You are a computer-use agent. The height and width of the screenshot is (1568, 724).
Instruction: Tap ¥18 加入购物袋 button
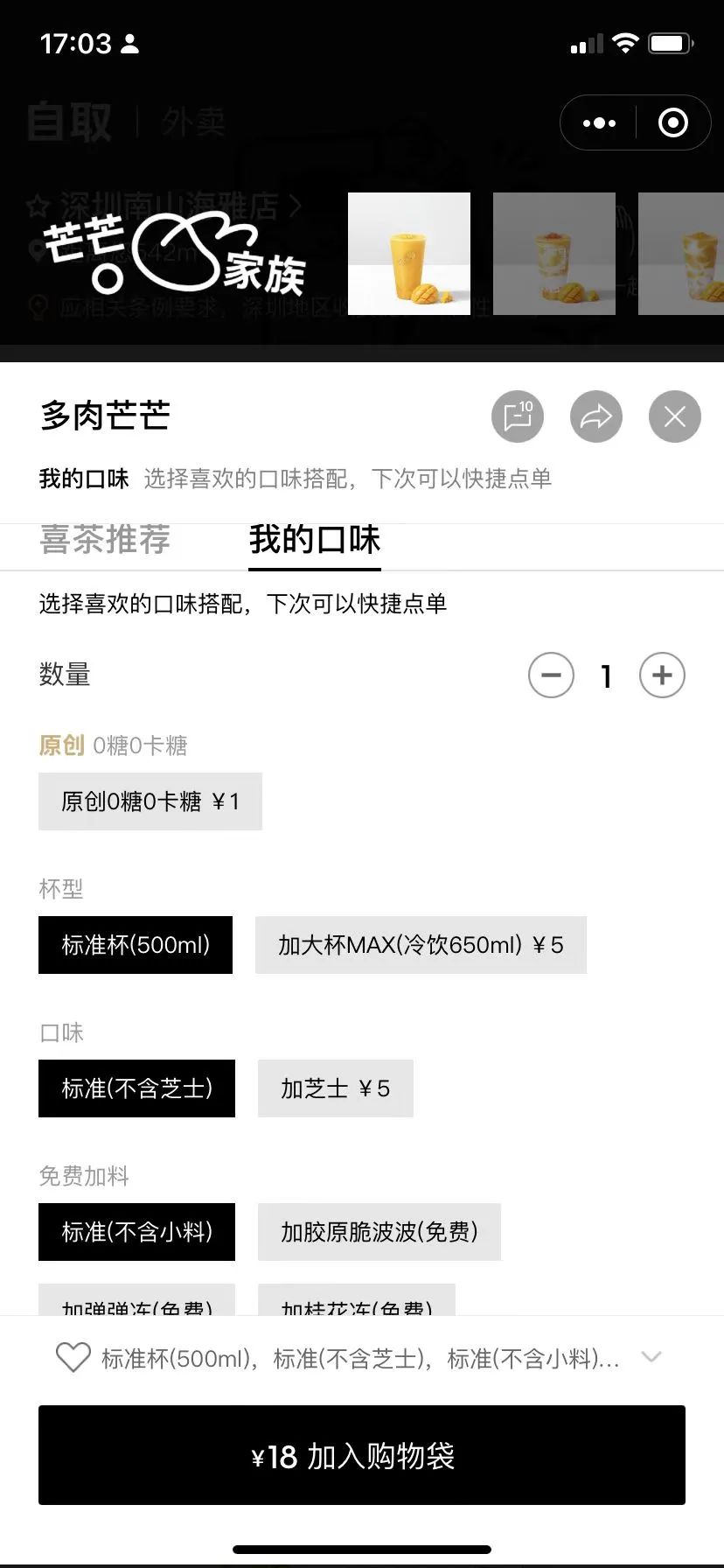coord(362,1456)
